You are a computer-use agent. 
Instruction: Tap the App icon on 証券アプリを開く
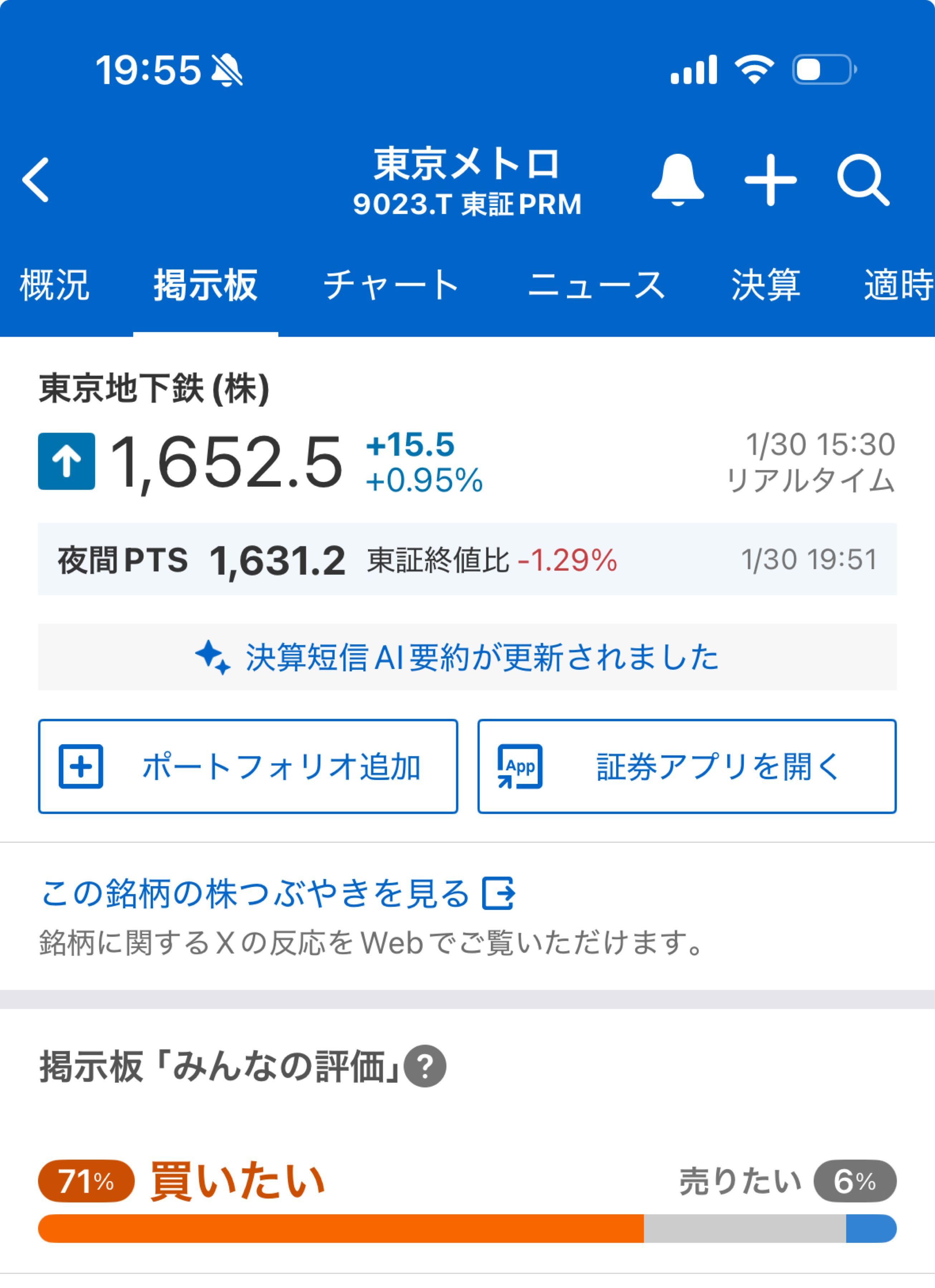pos(518,767)
